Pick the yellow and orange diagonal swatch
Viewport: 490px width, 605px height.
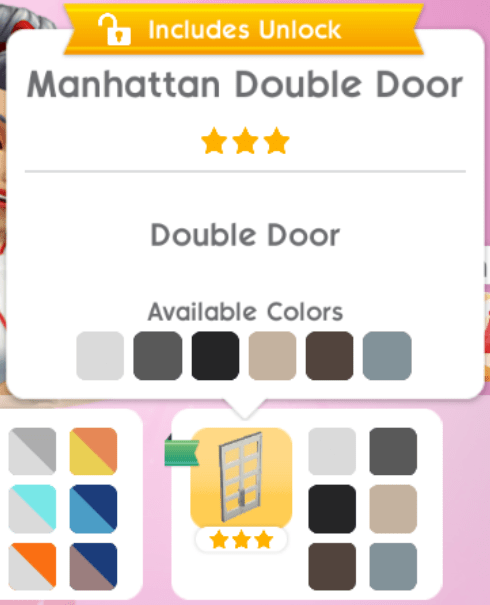(x=93, y=451)
